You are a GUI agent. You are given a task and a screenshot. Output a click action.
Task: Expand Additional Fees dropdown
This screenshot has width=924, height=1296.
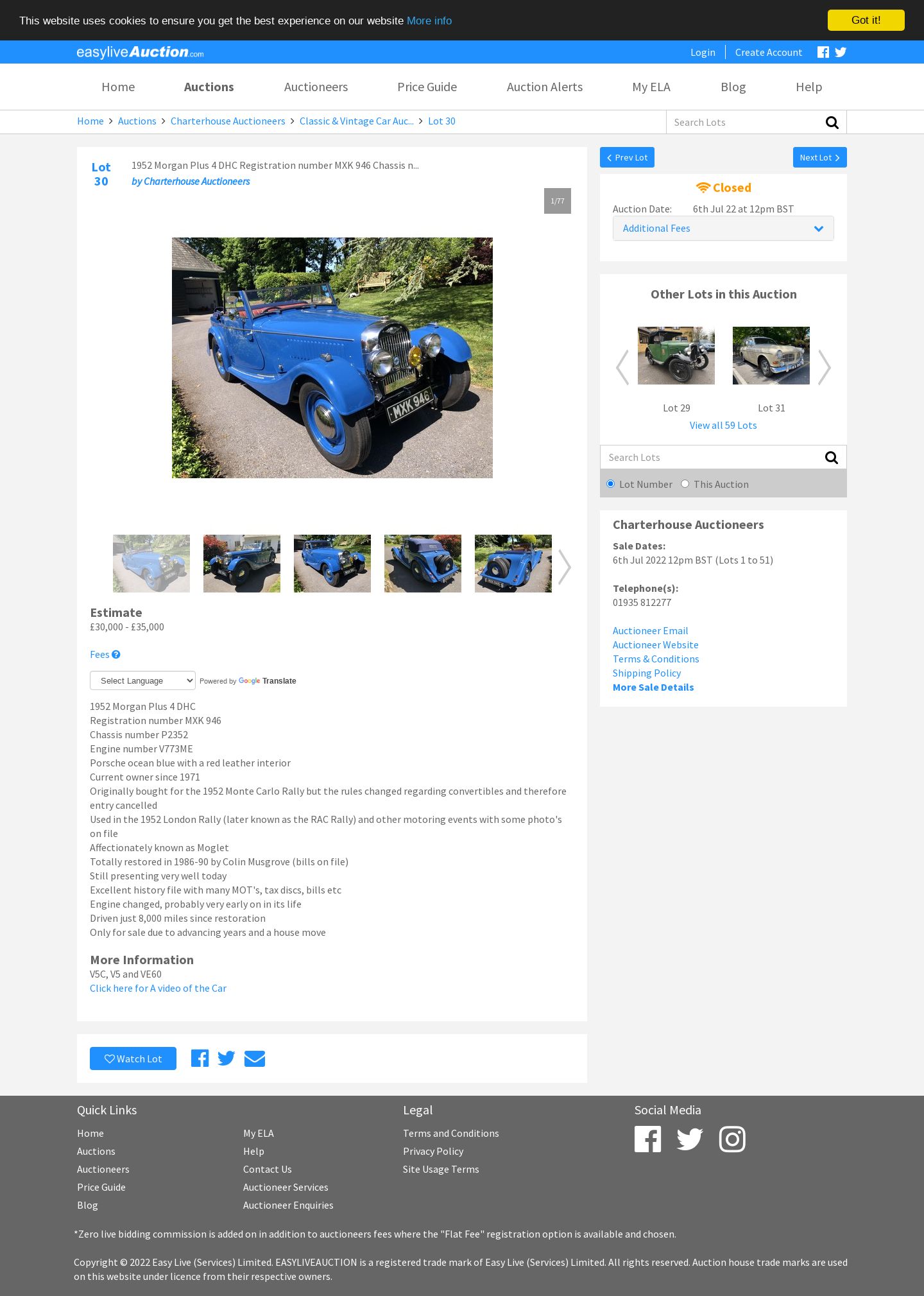click(723, 229)
